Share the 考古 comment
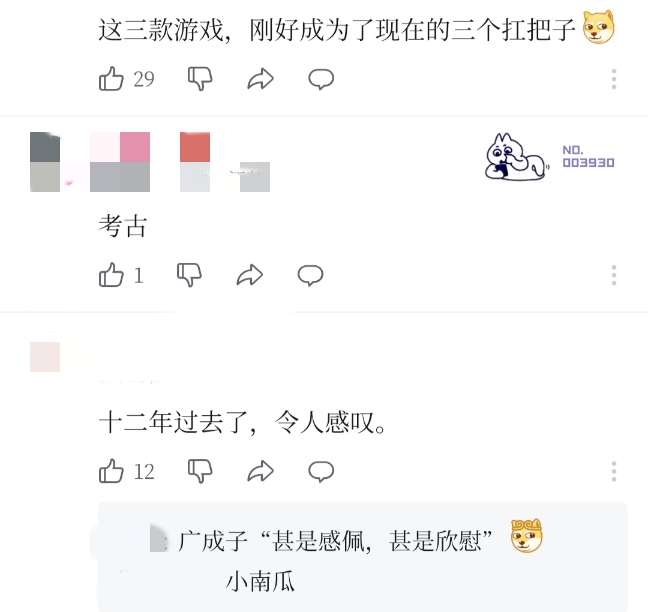 pyautogui.click(x=249, y=275)
